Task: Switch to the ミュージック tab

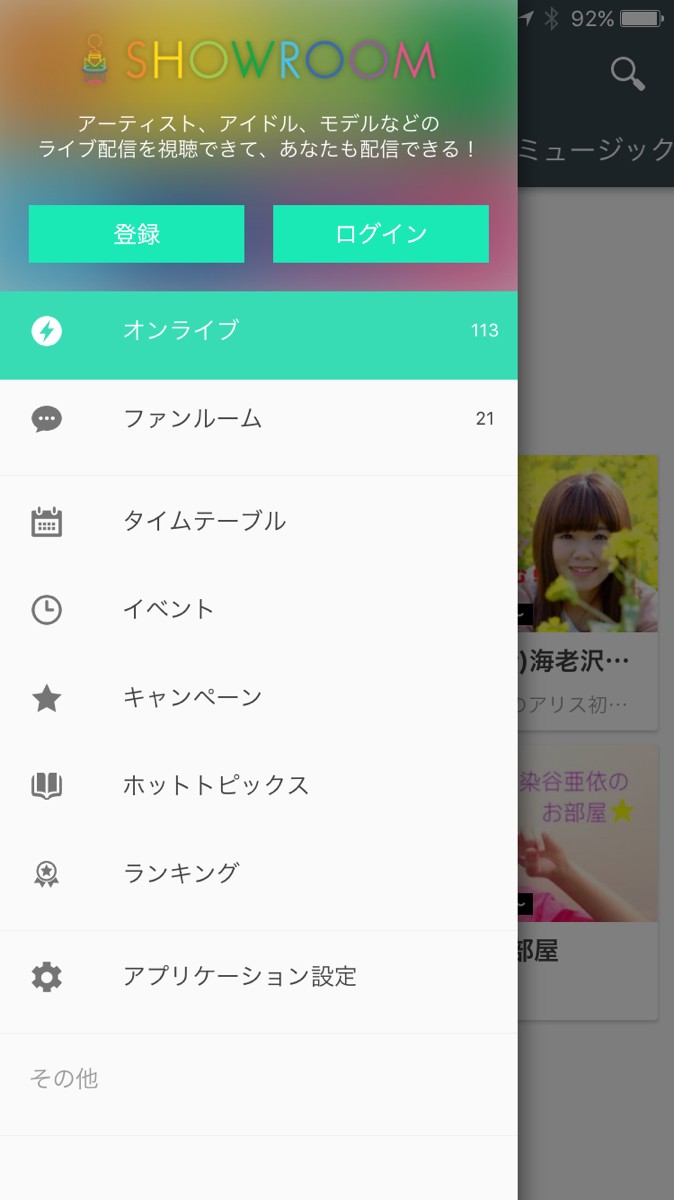Action: point(596,150)
